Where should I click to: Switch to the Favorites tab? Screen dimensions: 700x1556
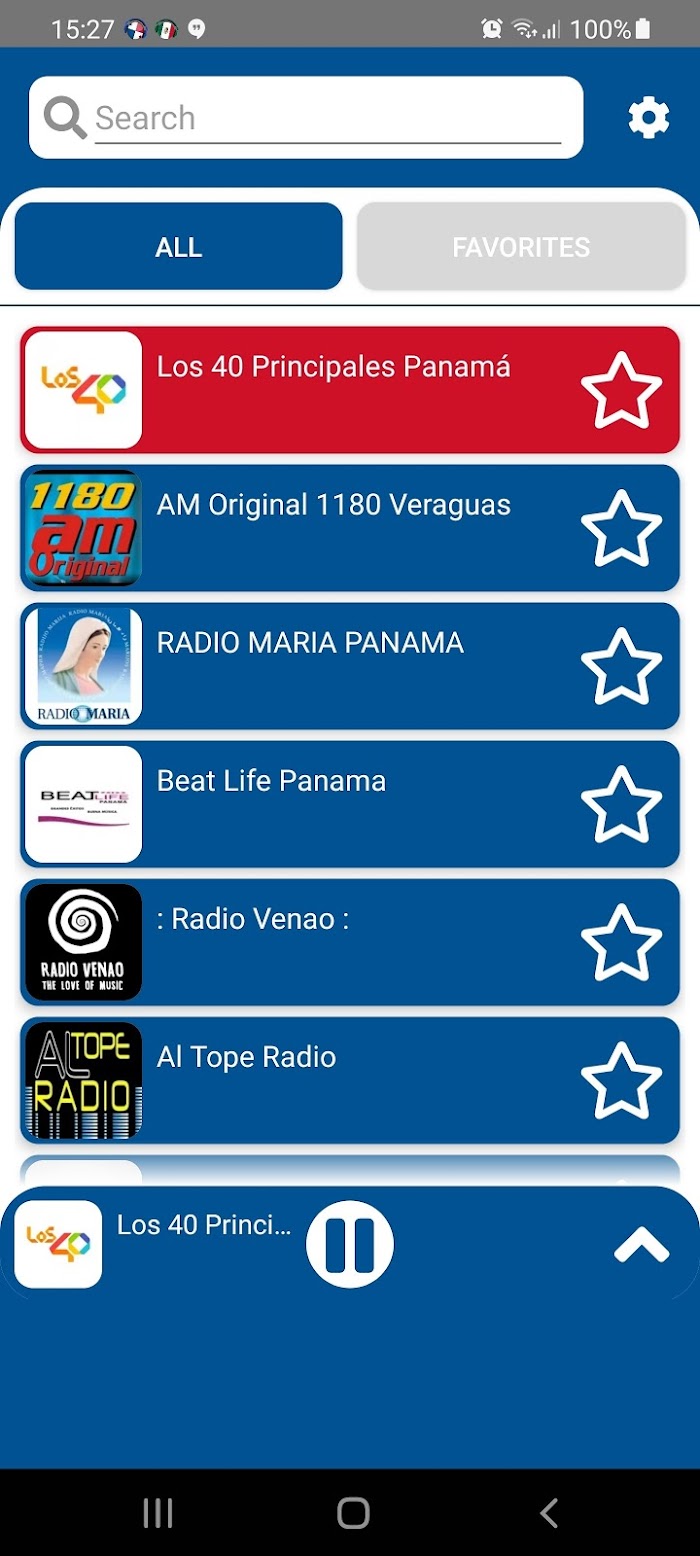click(521, 247)
